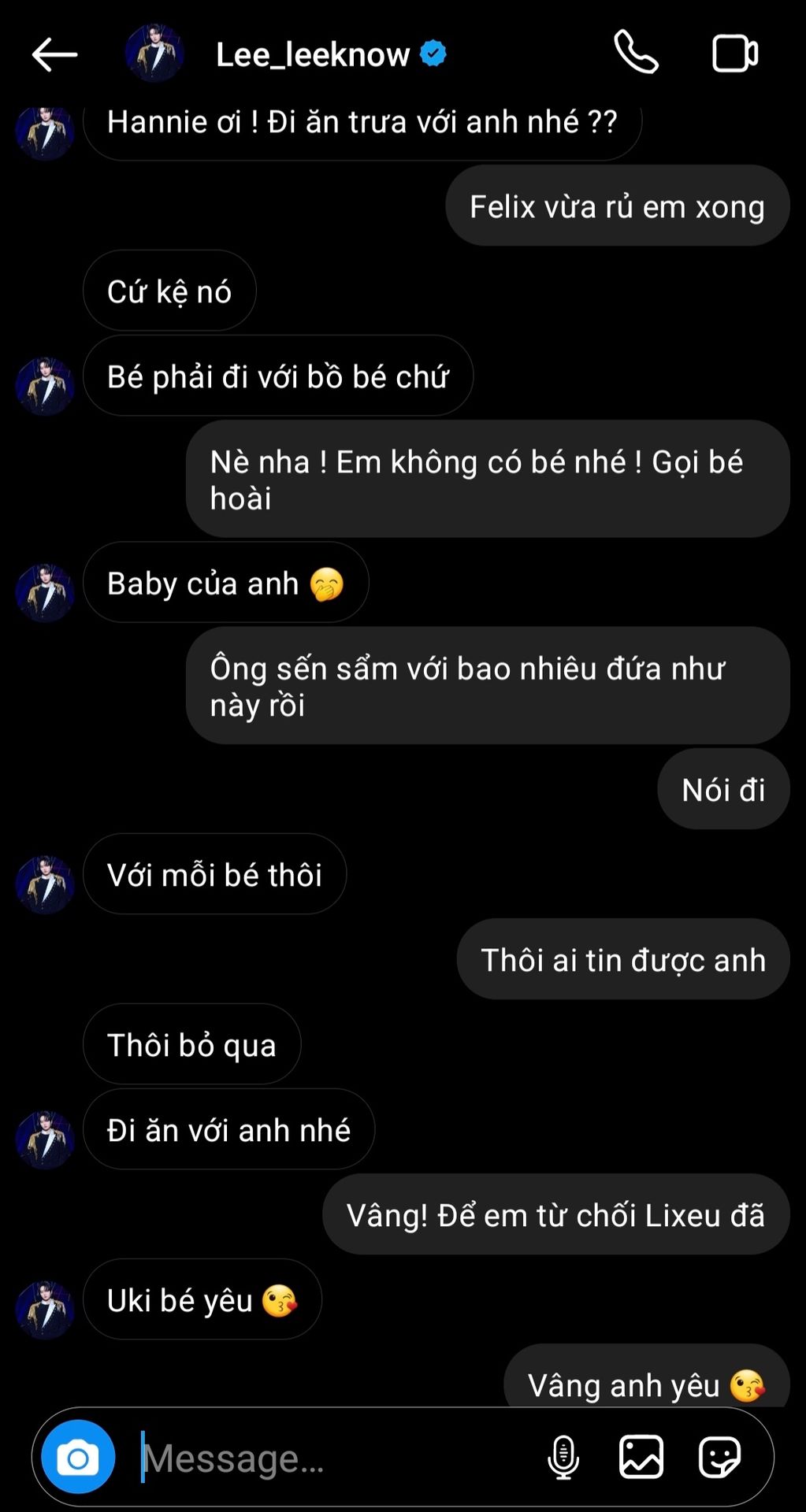Screen dimensions: 806x1512
Task: Open the sticker picker
Action: point(719,1458)
